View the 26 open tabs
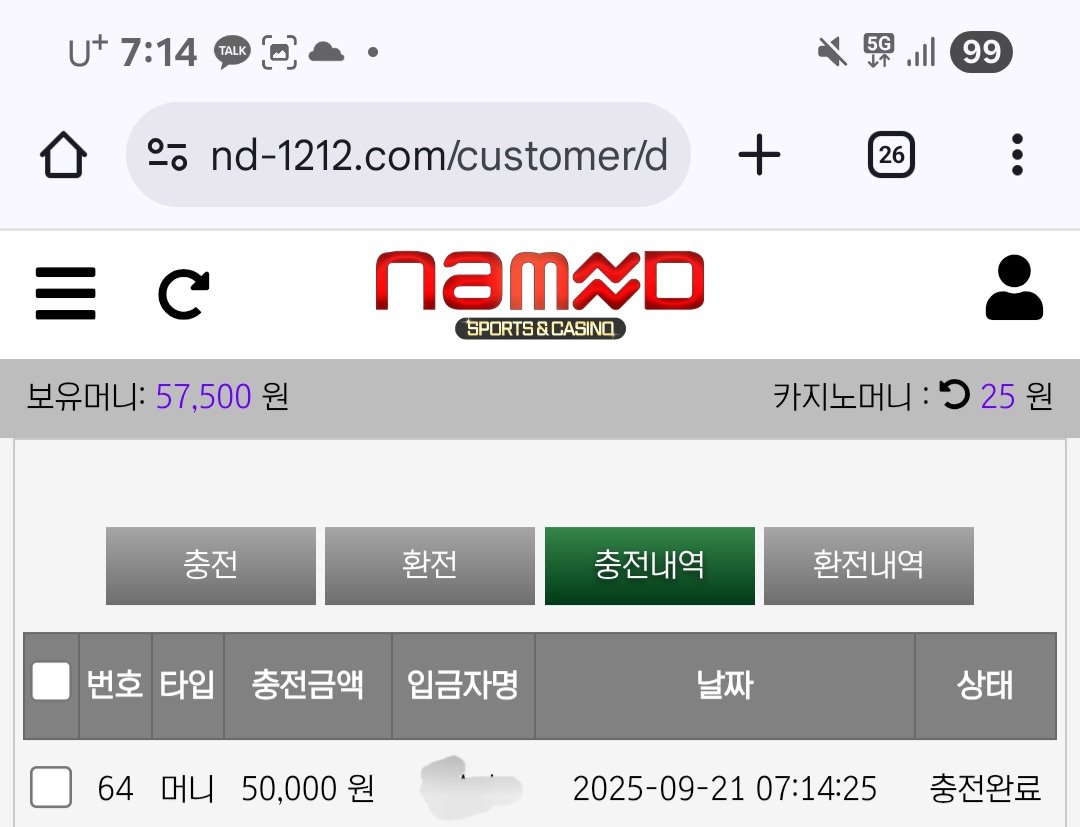Viewport: 1080px width, 827px height. point(891,155)
